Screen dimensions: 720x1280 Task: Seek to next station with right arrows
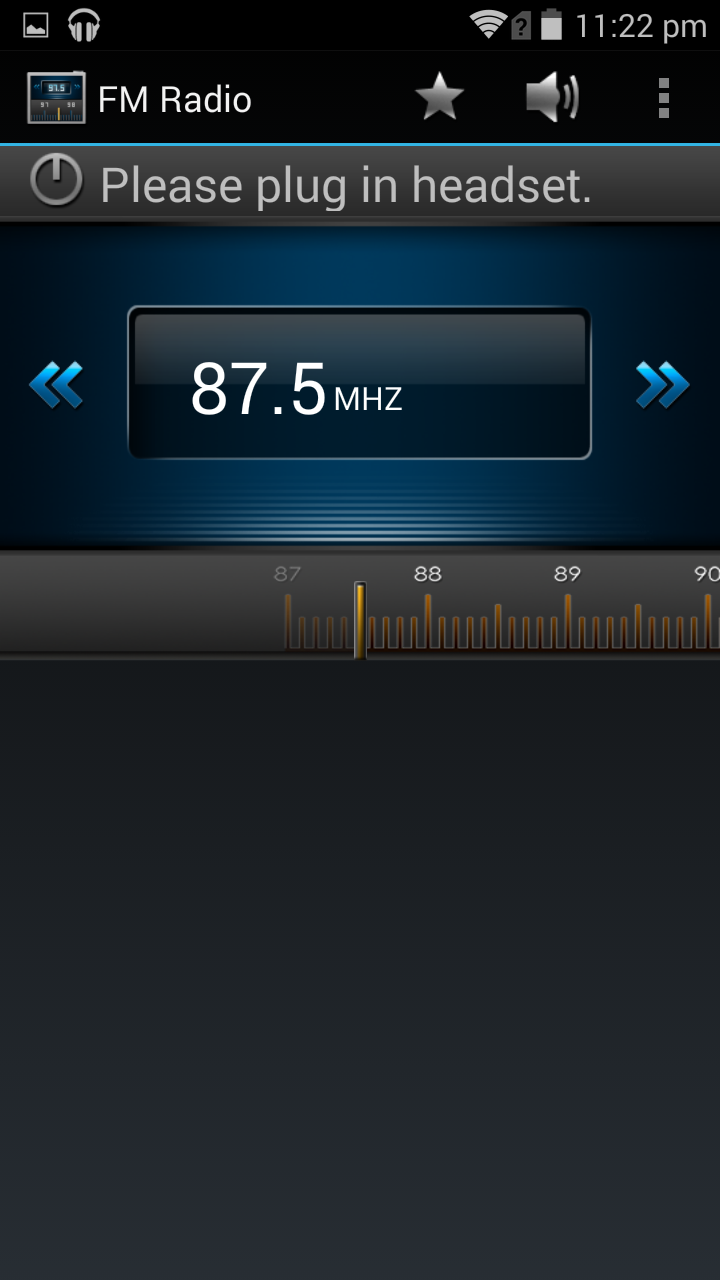[x=662, y=385]
